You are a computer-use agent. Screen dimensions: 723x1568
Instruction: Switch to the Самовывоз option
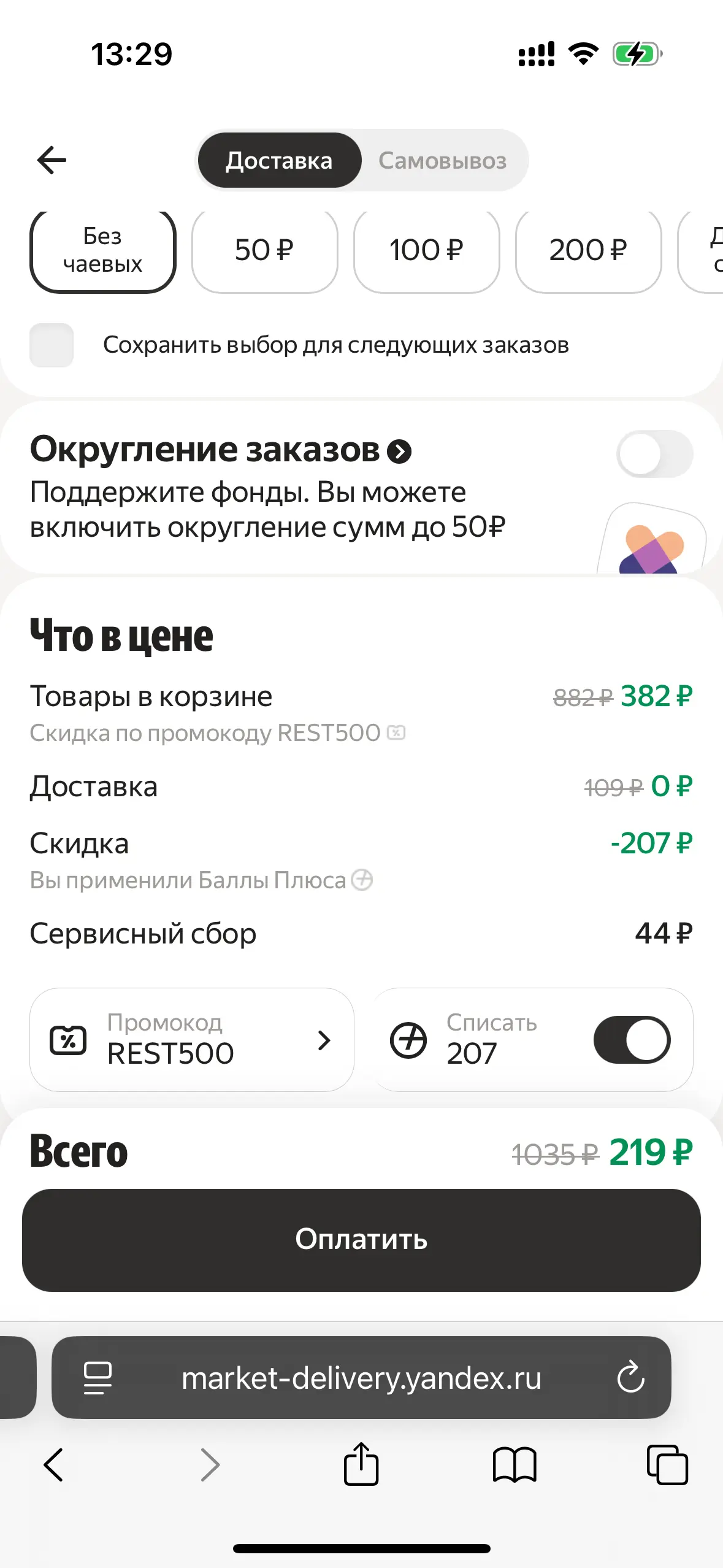click(x=442, y=161)
